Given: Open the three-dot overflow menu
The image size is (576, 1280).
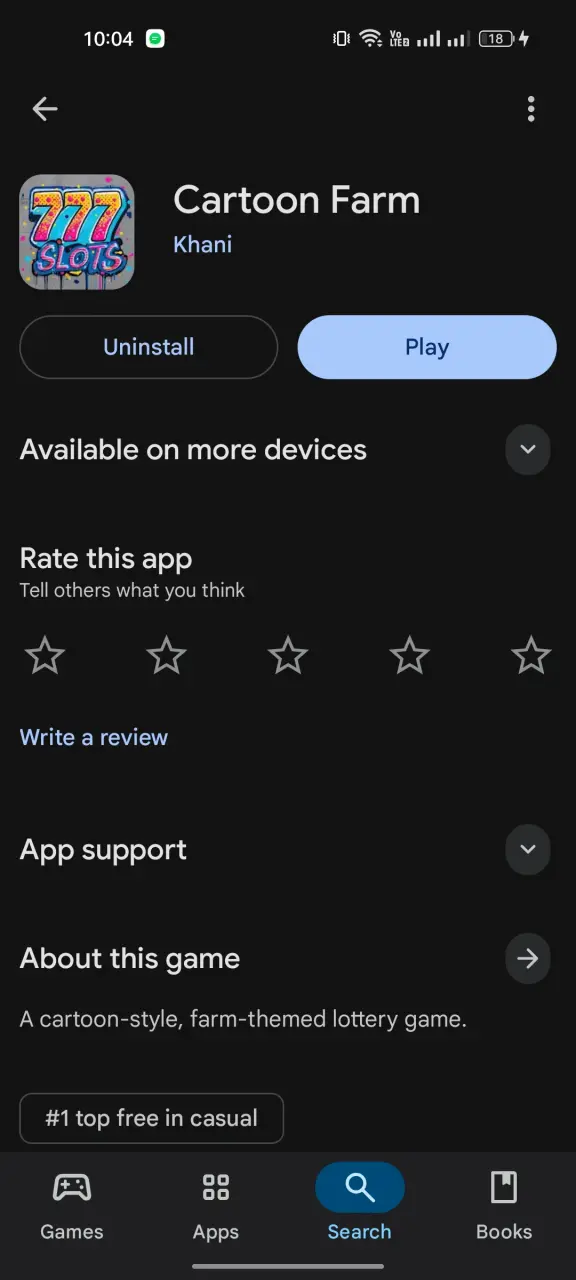Looking at the screenshot, I should (x=531, y=109).
